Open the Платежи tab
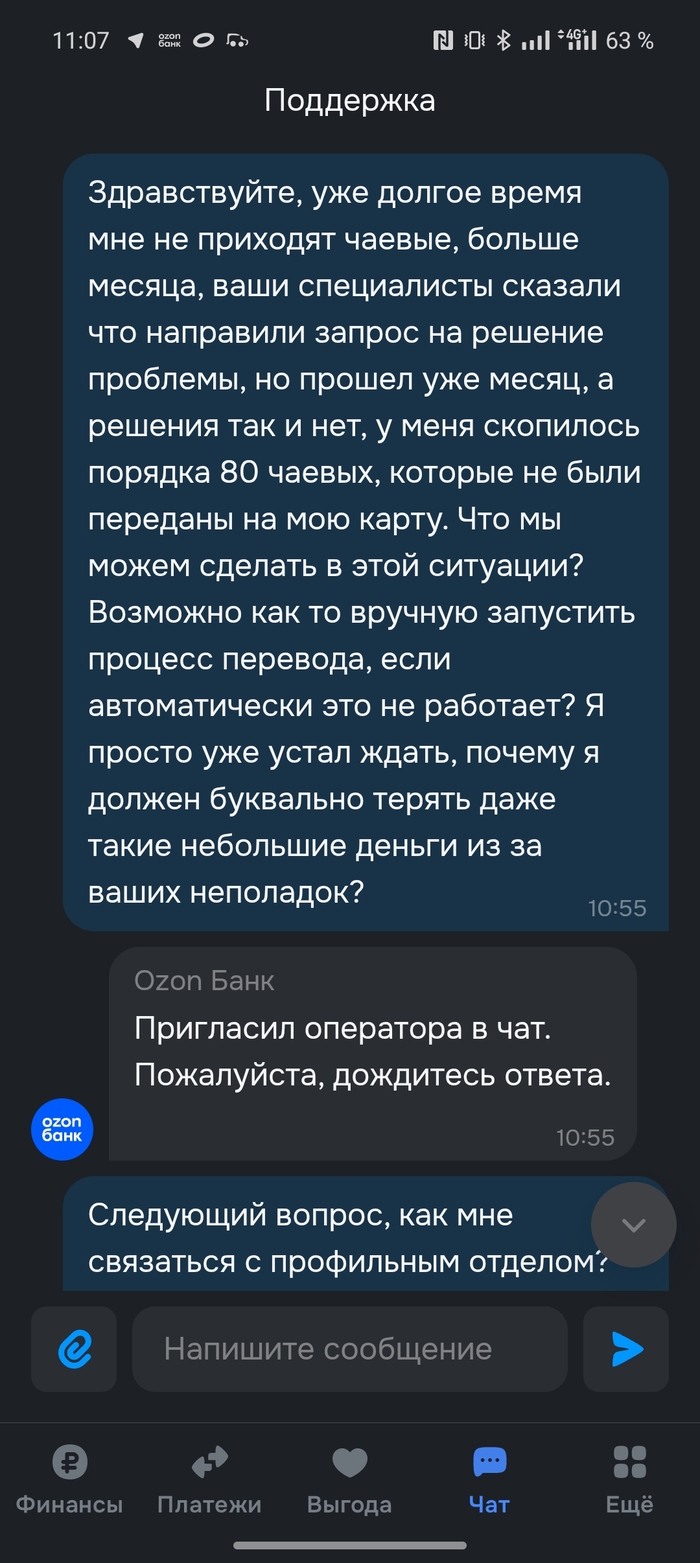The image size is (700, 1563). click(x=209, y=1480)
